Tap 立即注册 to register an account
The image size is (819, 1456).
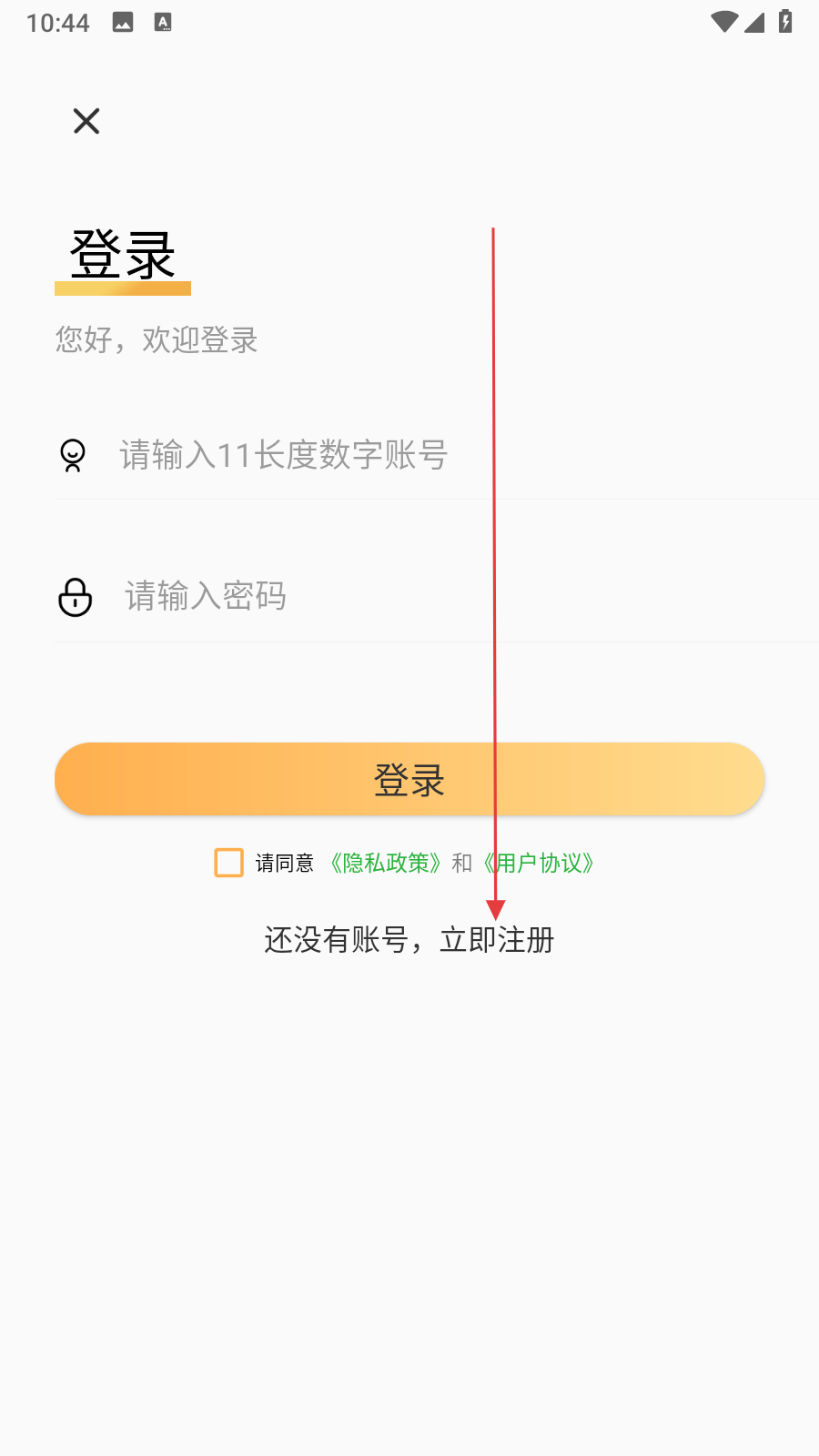(497, 940)
